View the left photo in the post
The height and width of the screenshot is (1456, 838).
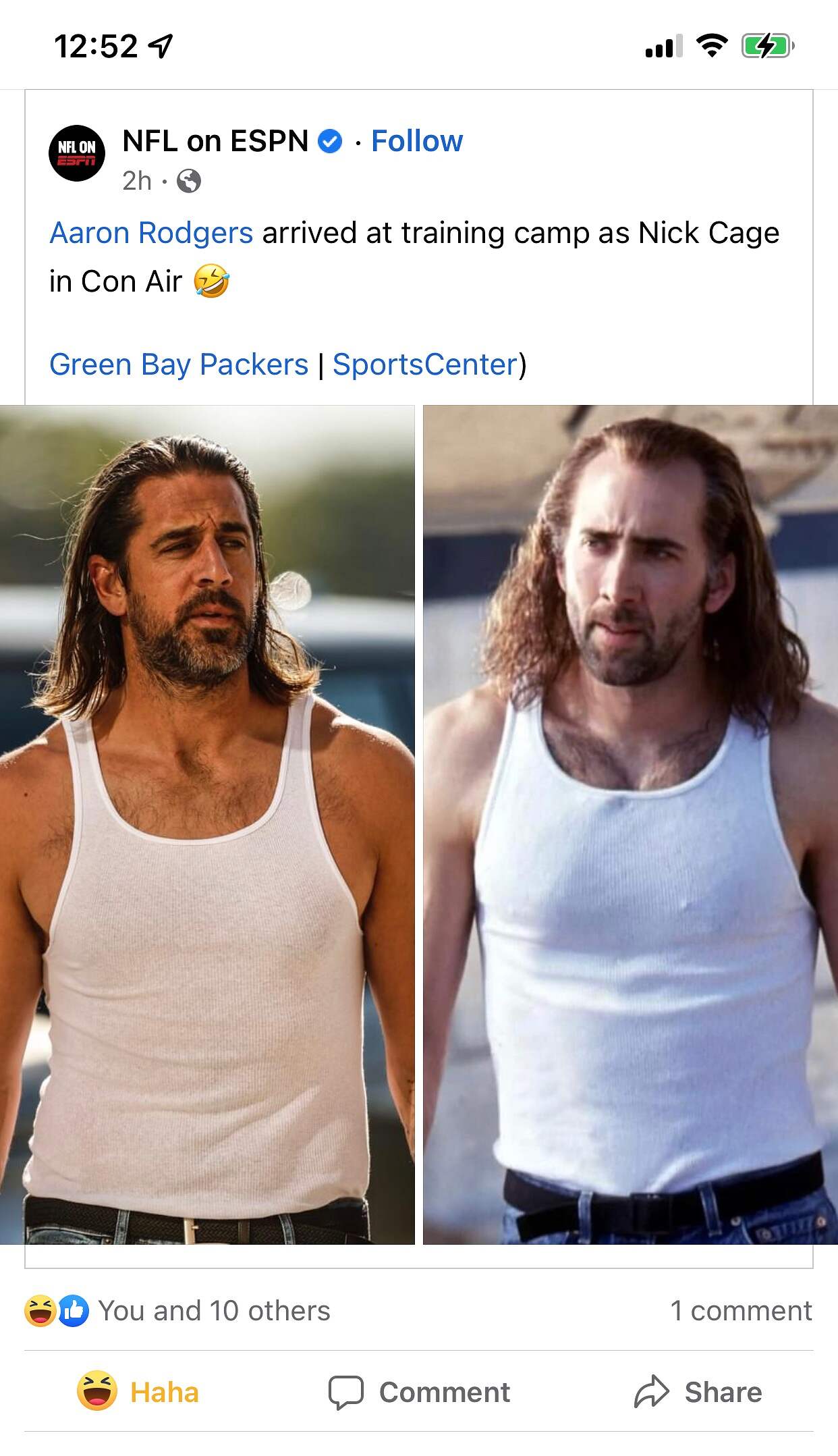207,824
